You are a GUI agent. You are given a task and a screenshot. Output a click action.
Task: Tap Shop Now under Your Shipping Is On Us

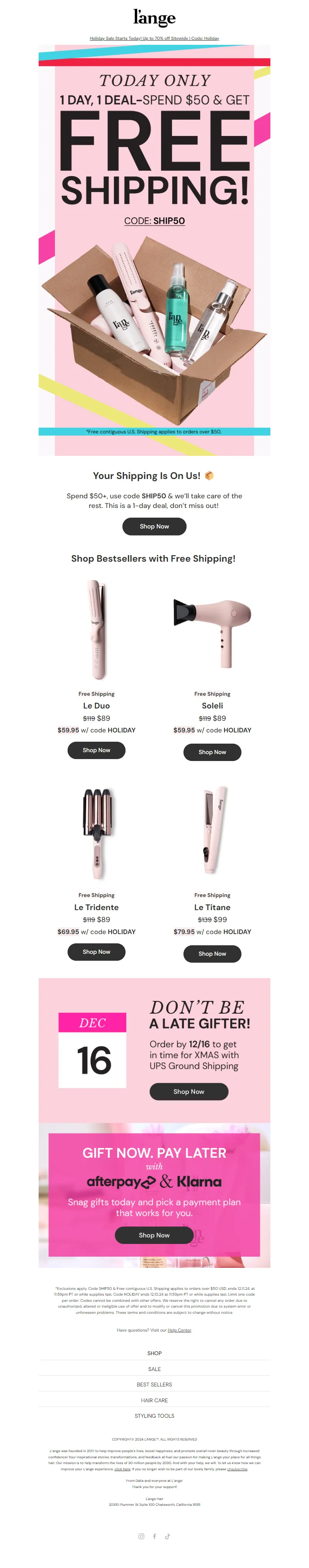tap(154, 527)
